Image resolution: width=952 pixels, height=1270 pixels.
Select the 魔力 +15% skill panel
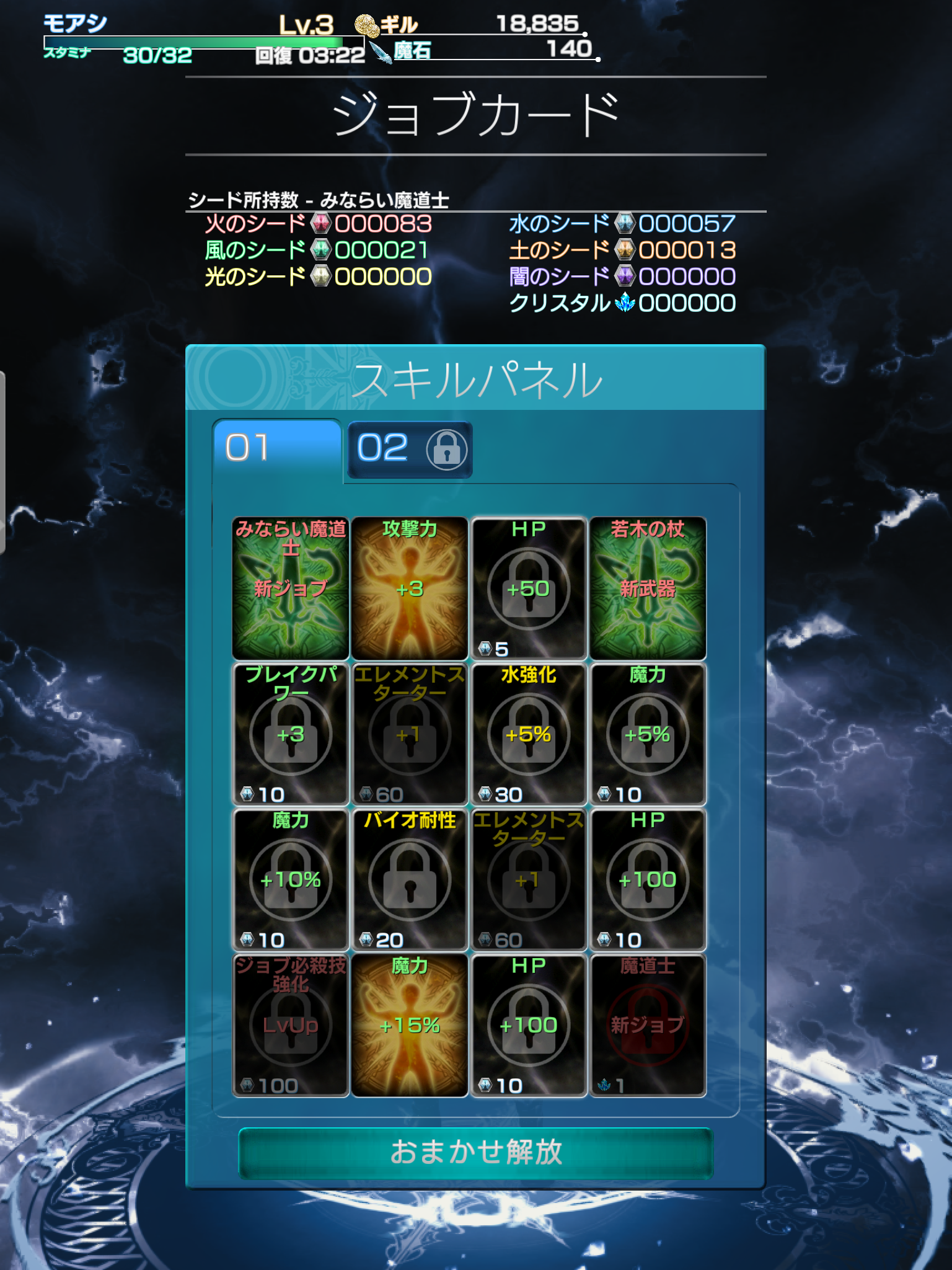coord(409,1026)
